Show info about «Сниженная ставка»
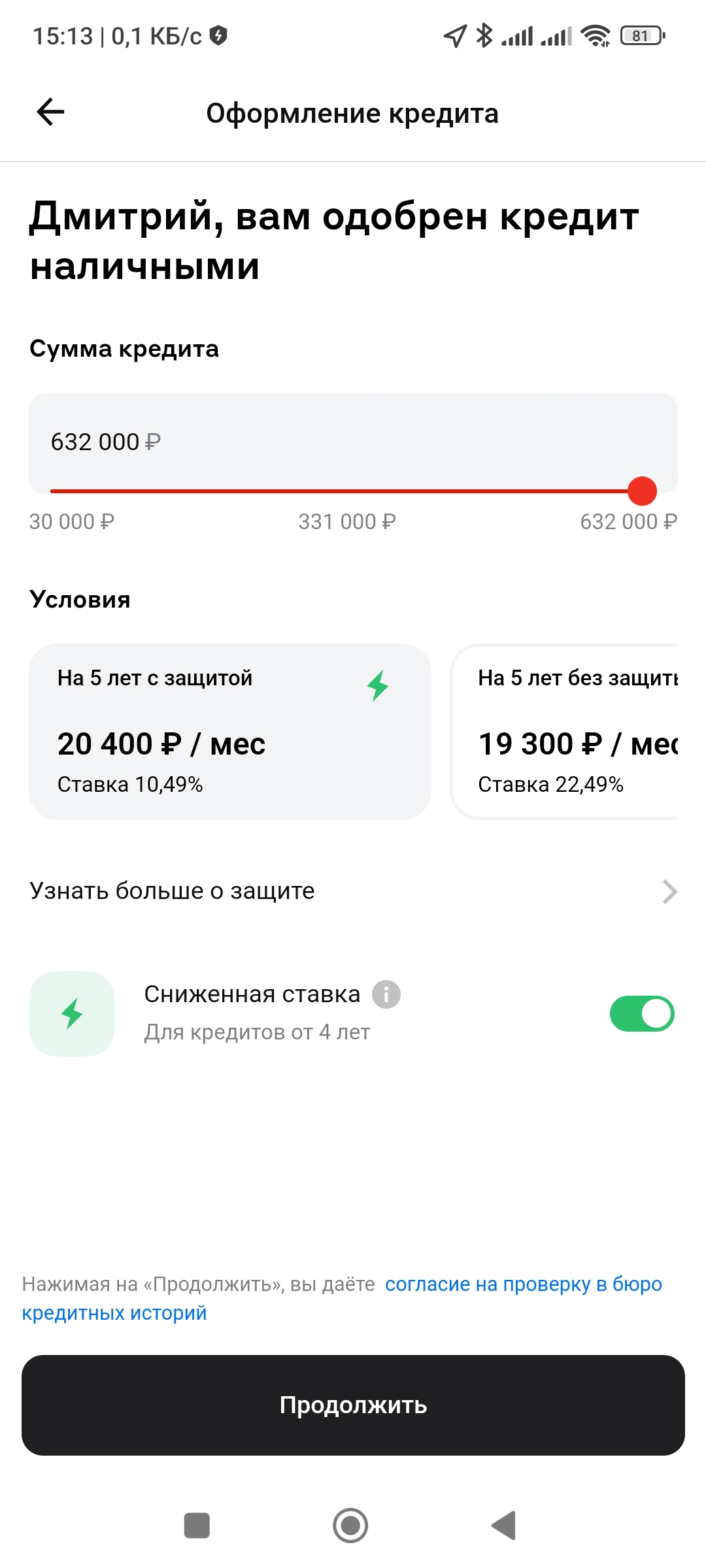The image size is (706, 1568). [x=386, y=994]
